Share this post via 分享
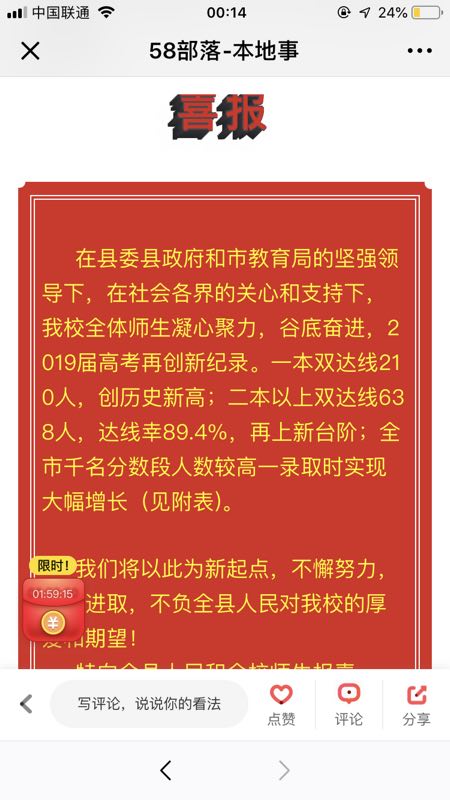Viewport: 450px width, 800px height. coord(416,705)
